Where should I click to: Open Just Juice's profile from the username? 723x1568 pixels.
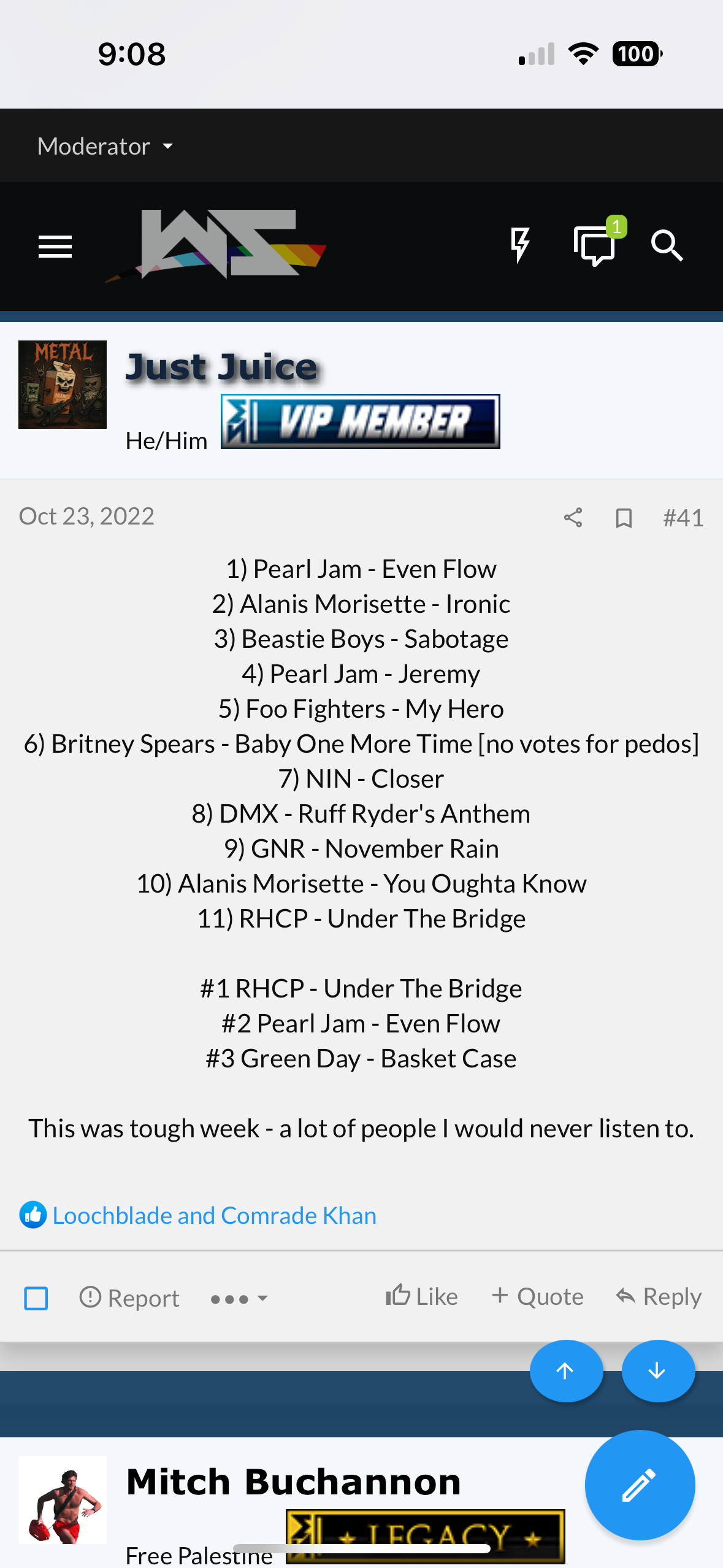click(222, 367)
